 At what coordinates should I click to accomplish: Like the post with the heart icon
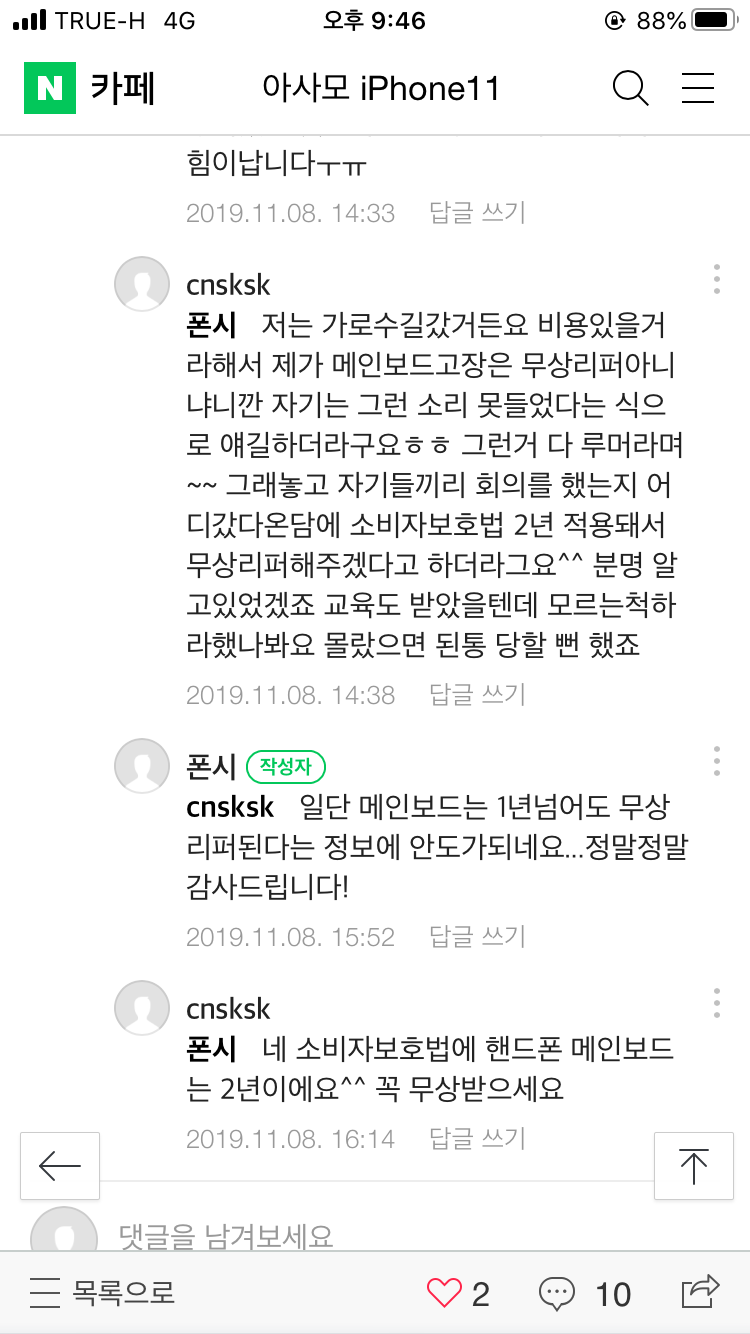[444, 1293]
